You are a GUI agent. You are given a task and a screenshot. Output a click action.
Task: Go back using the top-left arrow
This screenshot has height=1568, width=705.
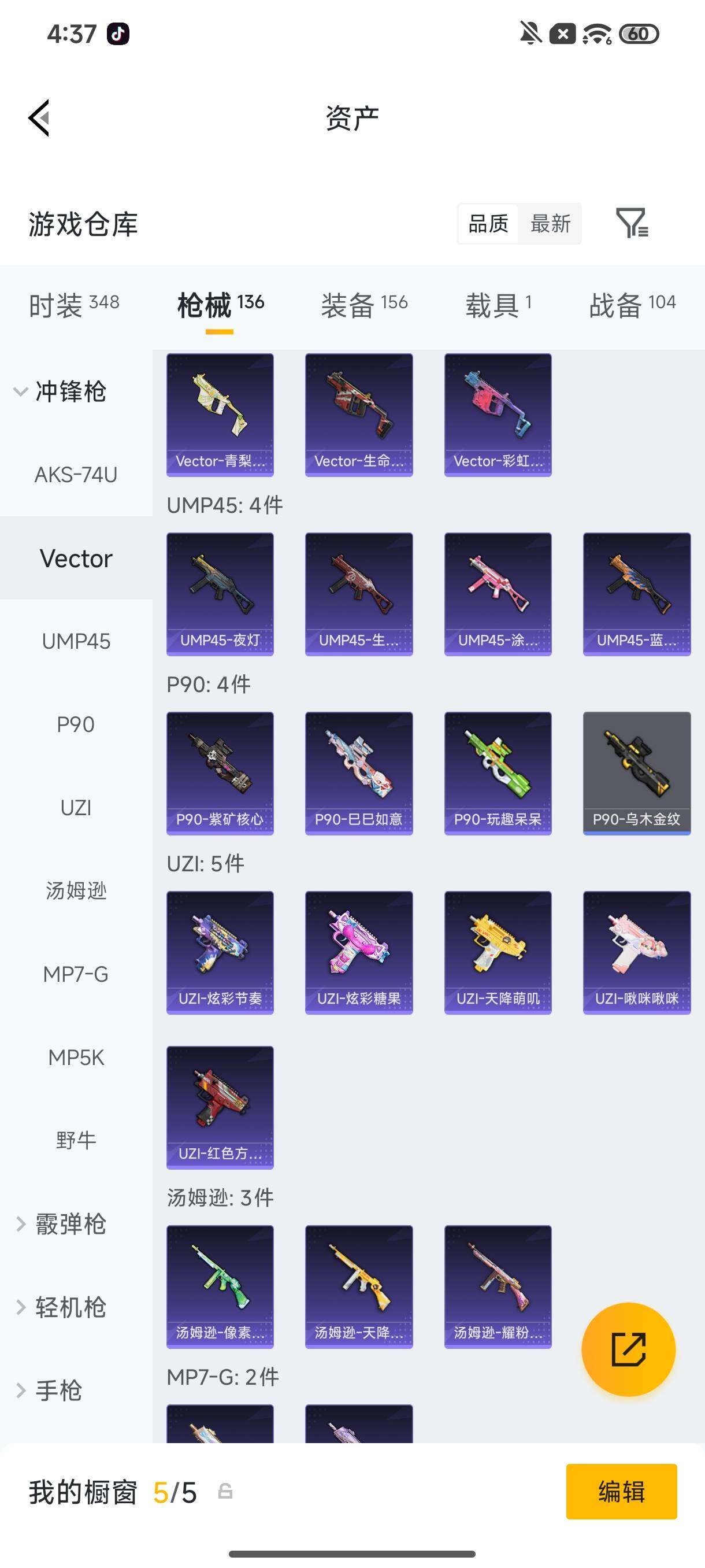tap(39, 117)
